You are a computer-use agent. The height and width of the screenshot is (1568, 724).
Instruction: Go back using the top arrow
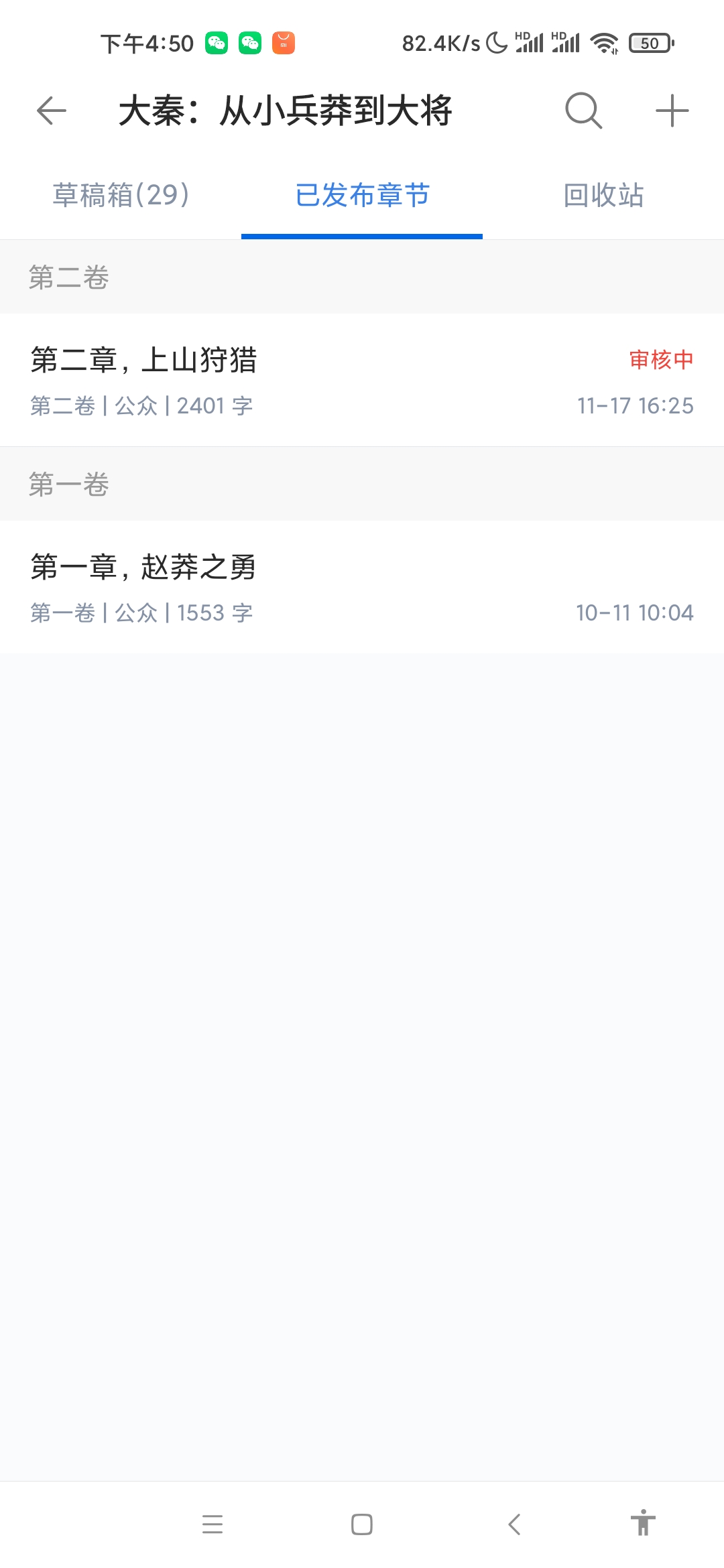coord(52,111)
